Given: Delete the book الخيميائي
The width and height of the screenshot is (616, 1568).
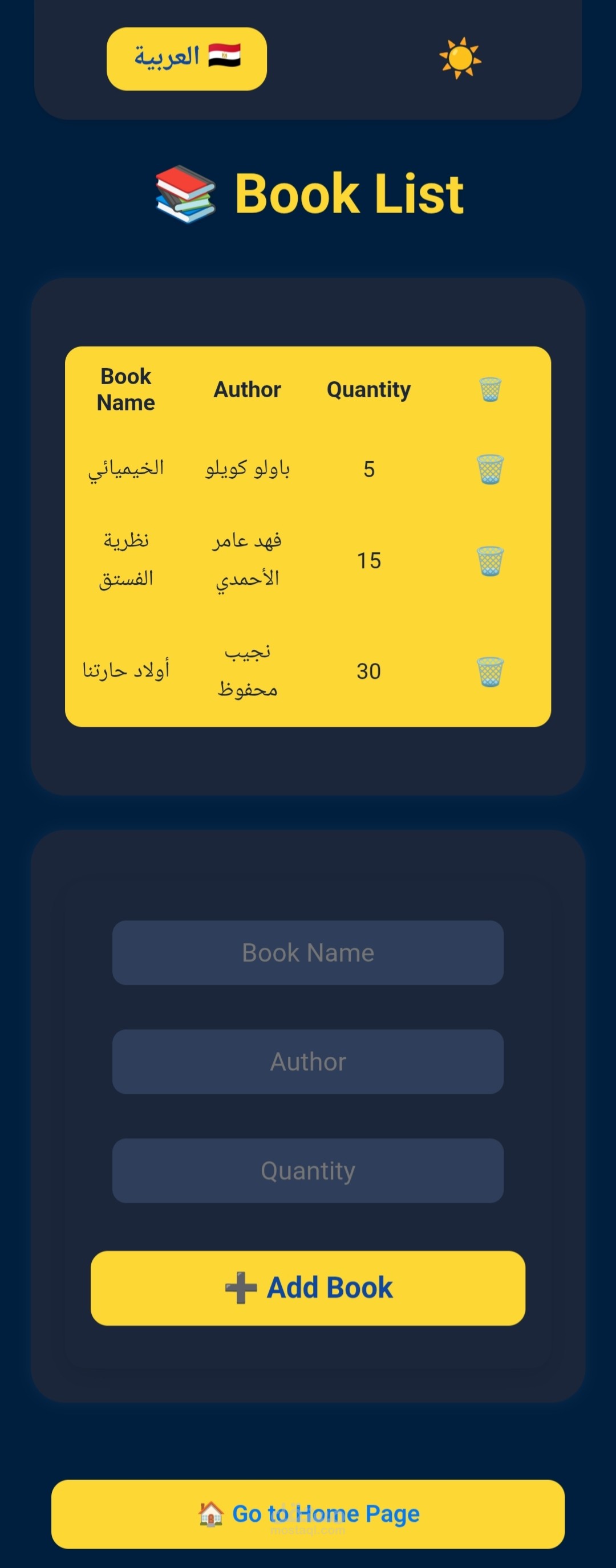Looking at the screenshot, I should [490, 469].
